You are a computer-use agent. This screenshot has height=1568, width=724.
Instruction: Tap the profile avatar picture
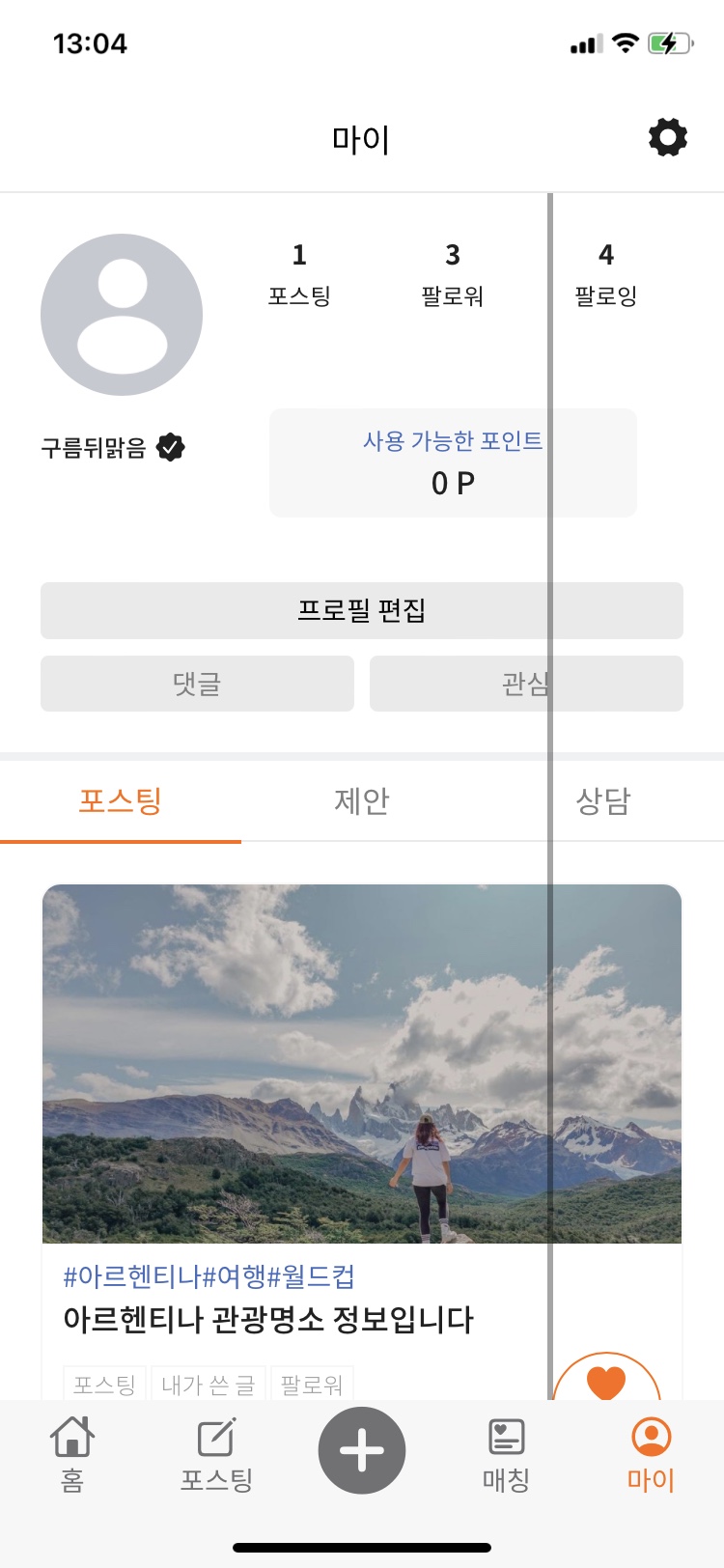[x=122, y=315]
